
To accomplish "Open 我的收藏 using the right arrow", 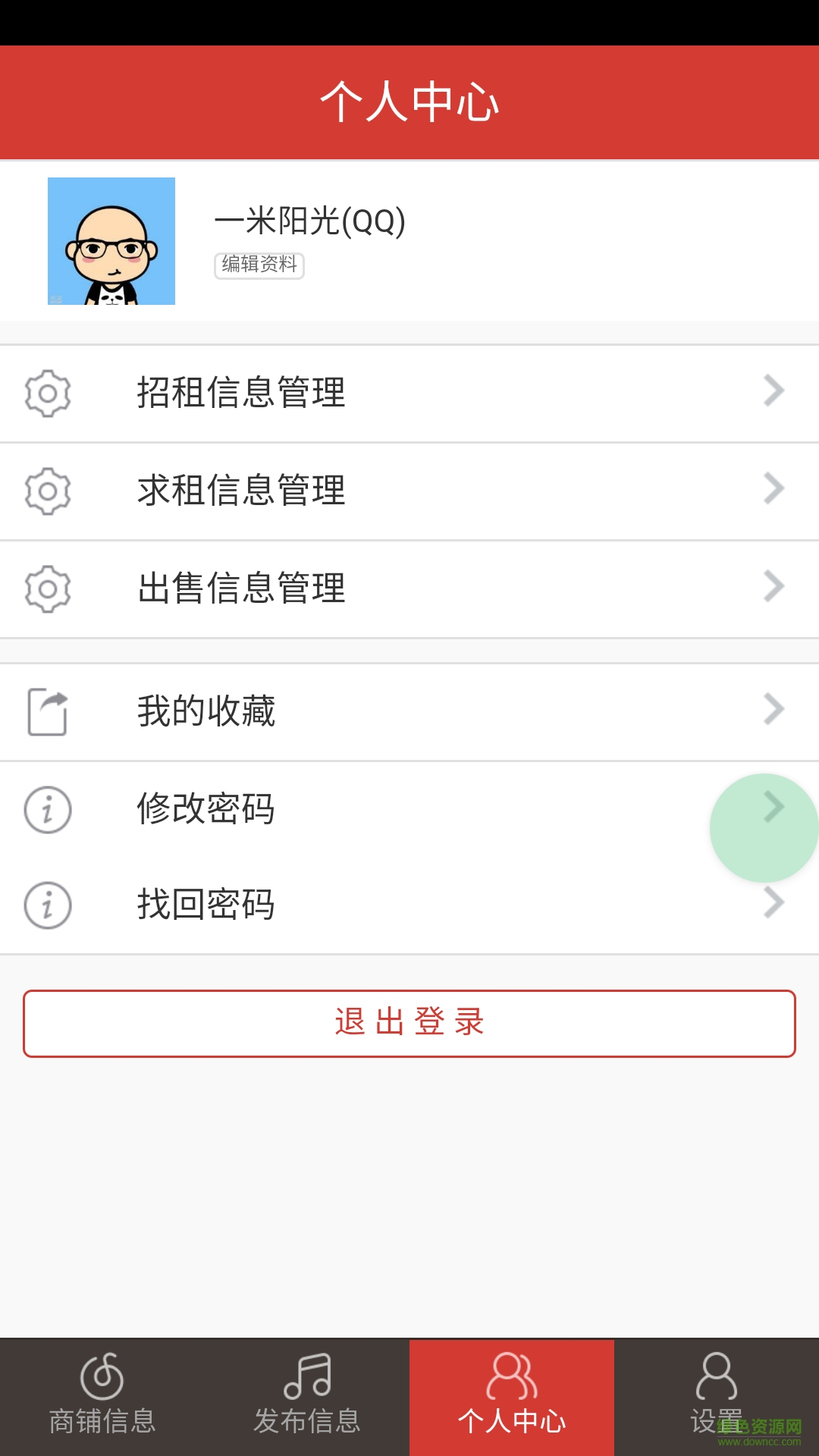I will click(773, 709).
